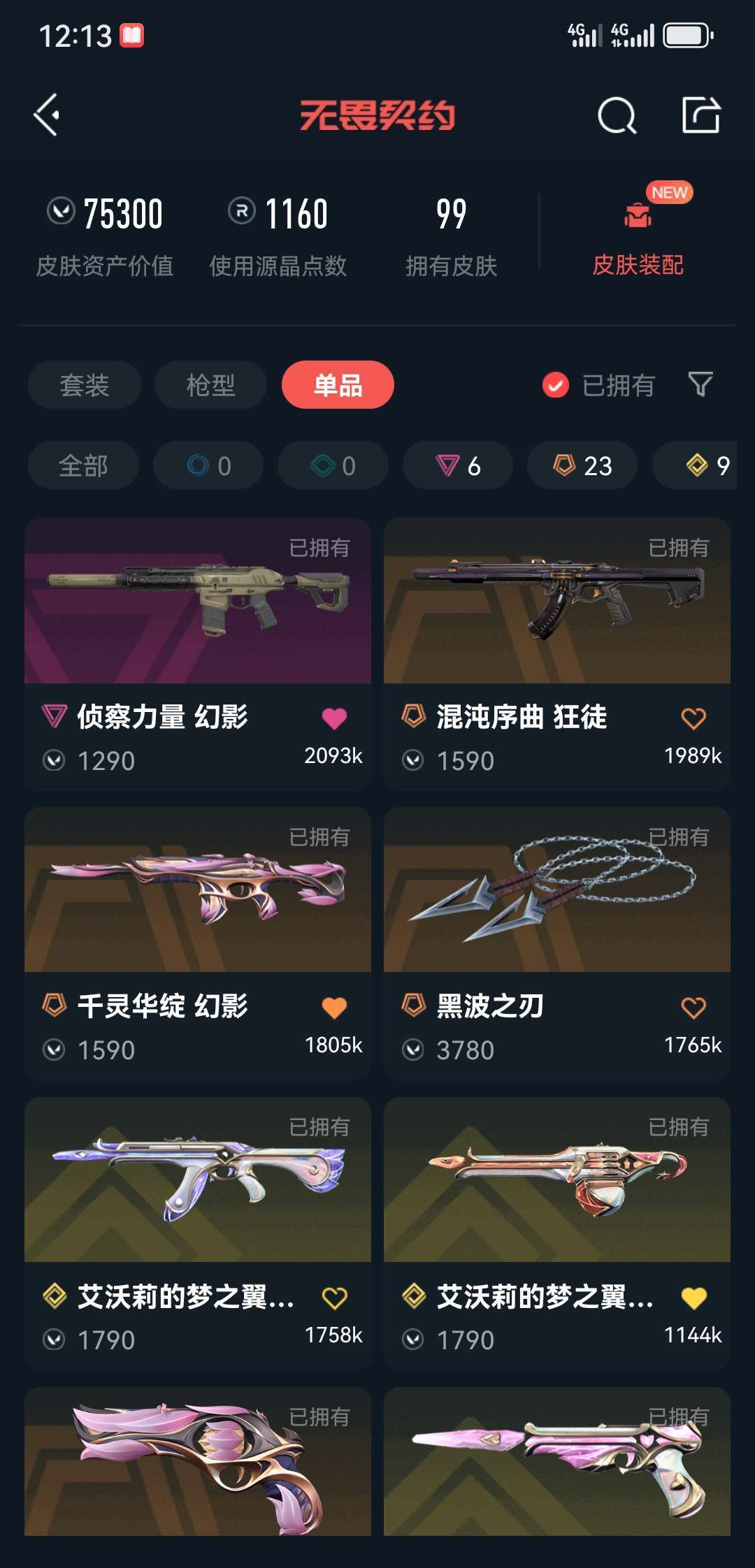Filter by purple tier with 6 skins
Viewport: 755px width, 1568px height.
click(458, 465)
